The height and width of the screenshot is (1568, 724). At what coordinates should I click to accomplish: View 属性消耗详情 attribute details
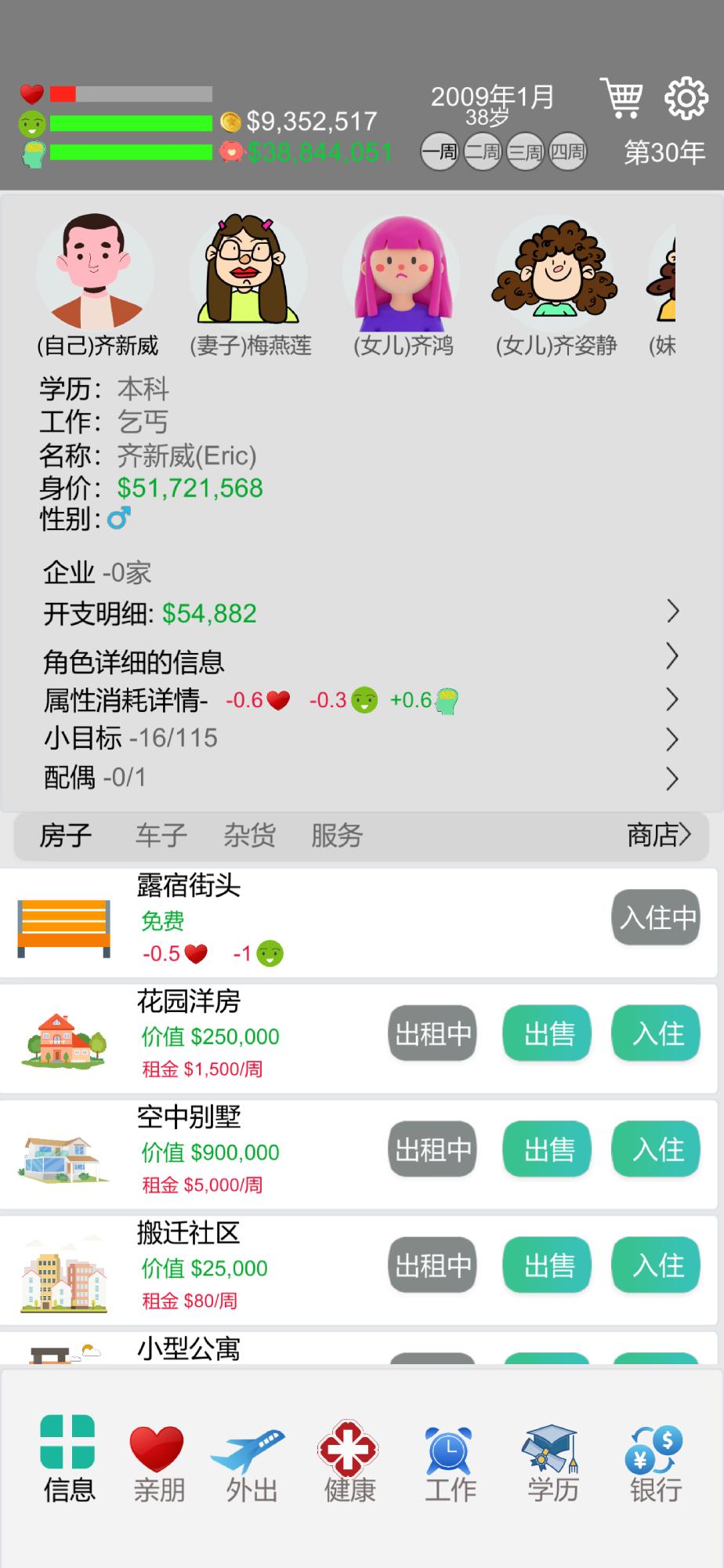click(672, 699)
